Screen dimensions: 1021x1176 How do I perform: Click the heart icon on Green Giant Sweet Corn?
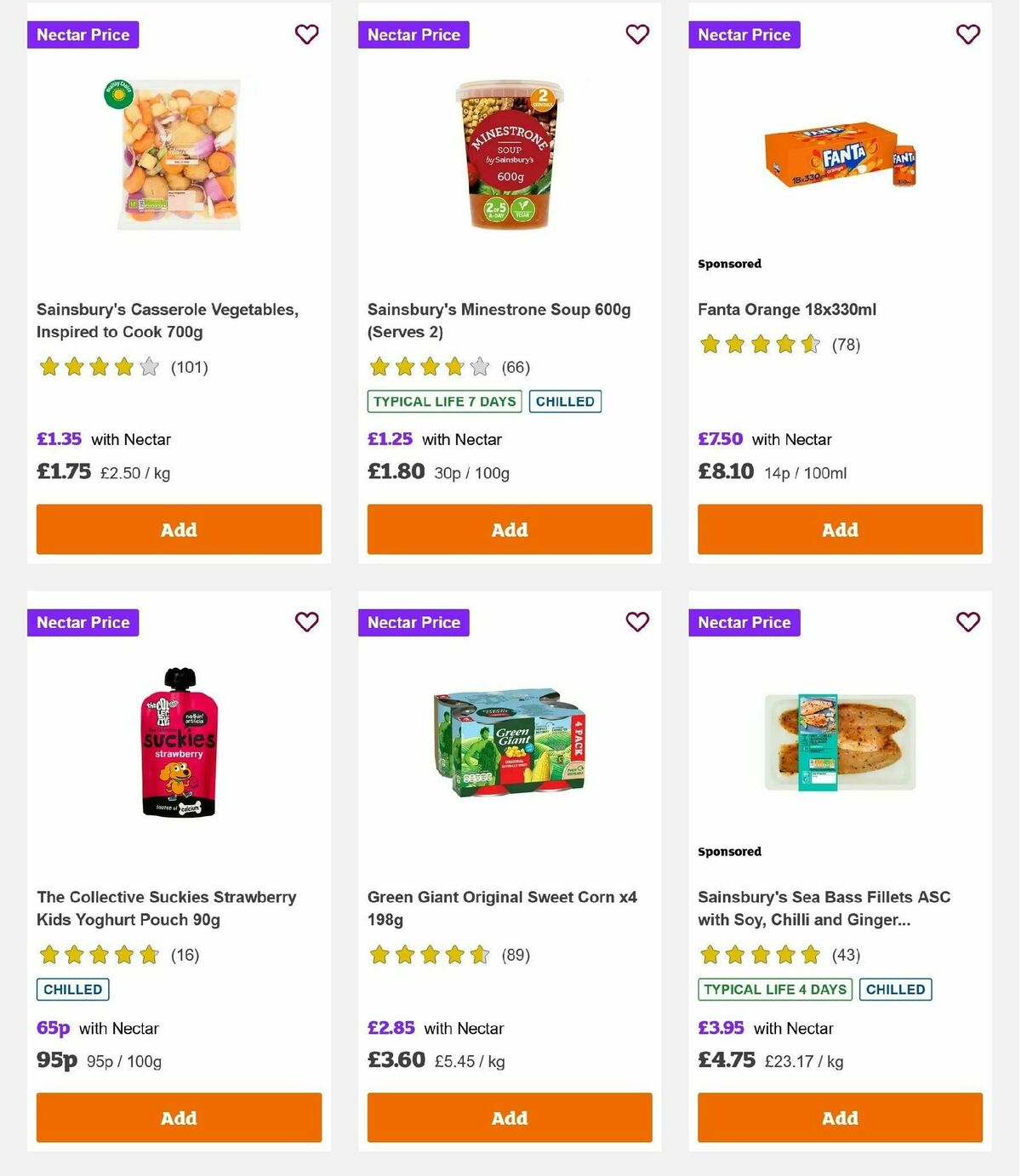click(x=637, y=622)
